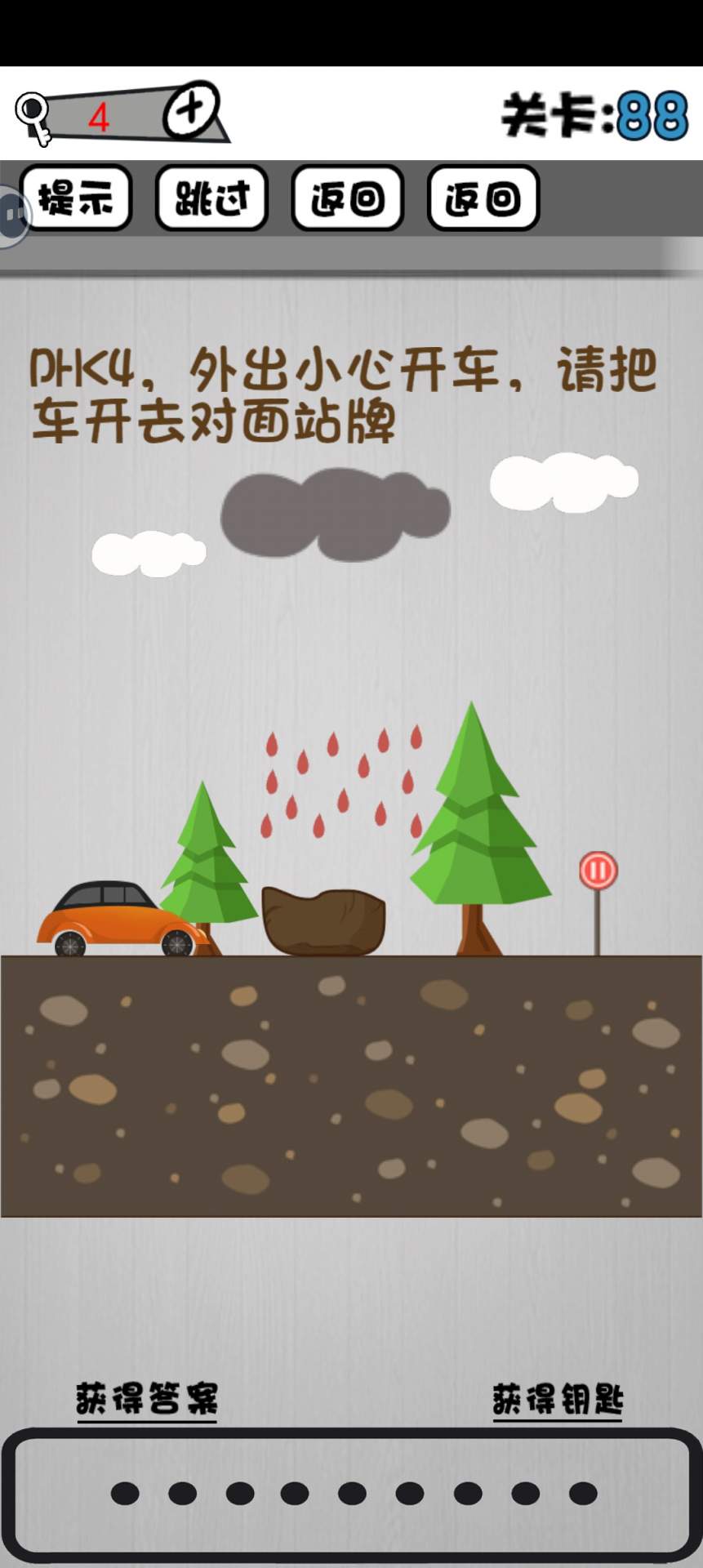Open the 提示 hint button
Screen dimensions: 703x1568
click(x=76, y=198)
